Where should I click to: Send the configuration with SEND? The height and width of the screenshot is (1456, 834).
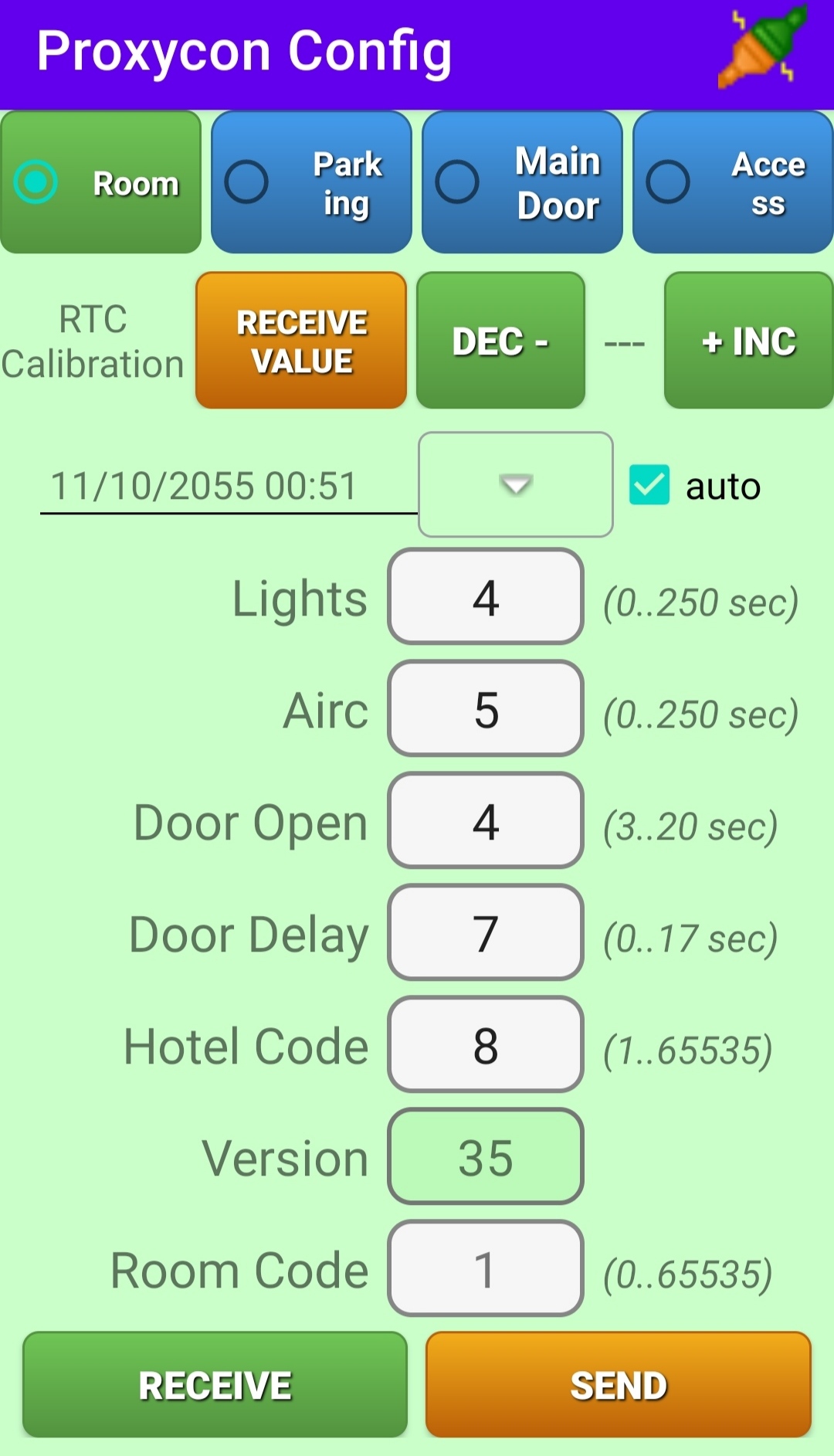pyautogui.click(x=618, y=1385)
